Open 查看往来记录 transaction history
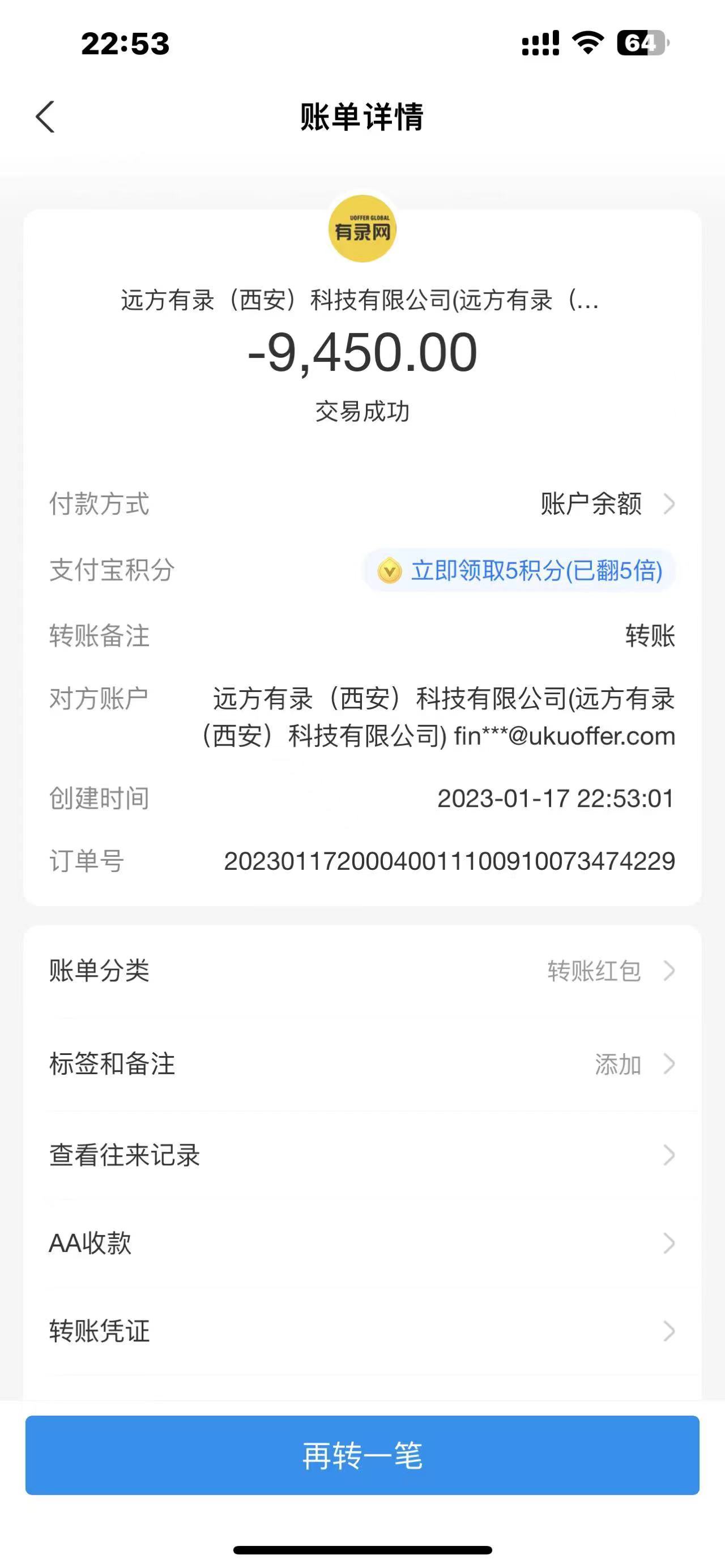Screen dimensions: 725x1568 362,1155
